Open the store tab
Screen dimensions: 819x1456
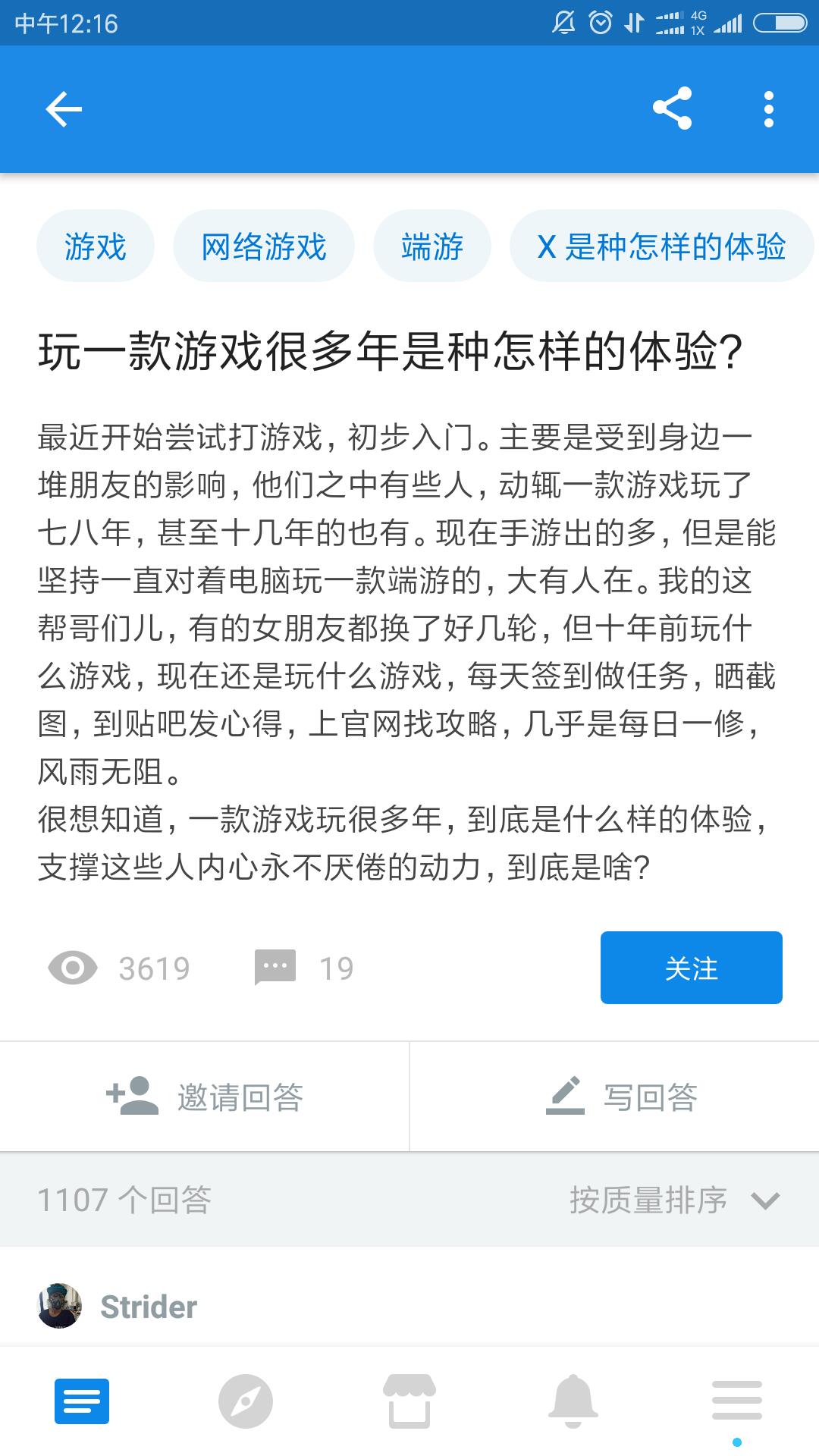click(x=409, y=1400)
